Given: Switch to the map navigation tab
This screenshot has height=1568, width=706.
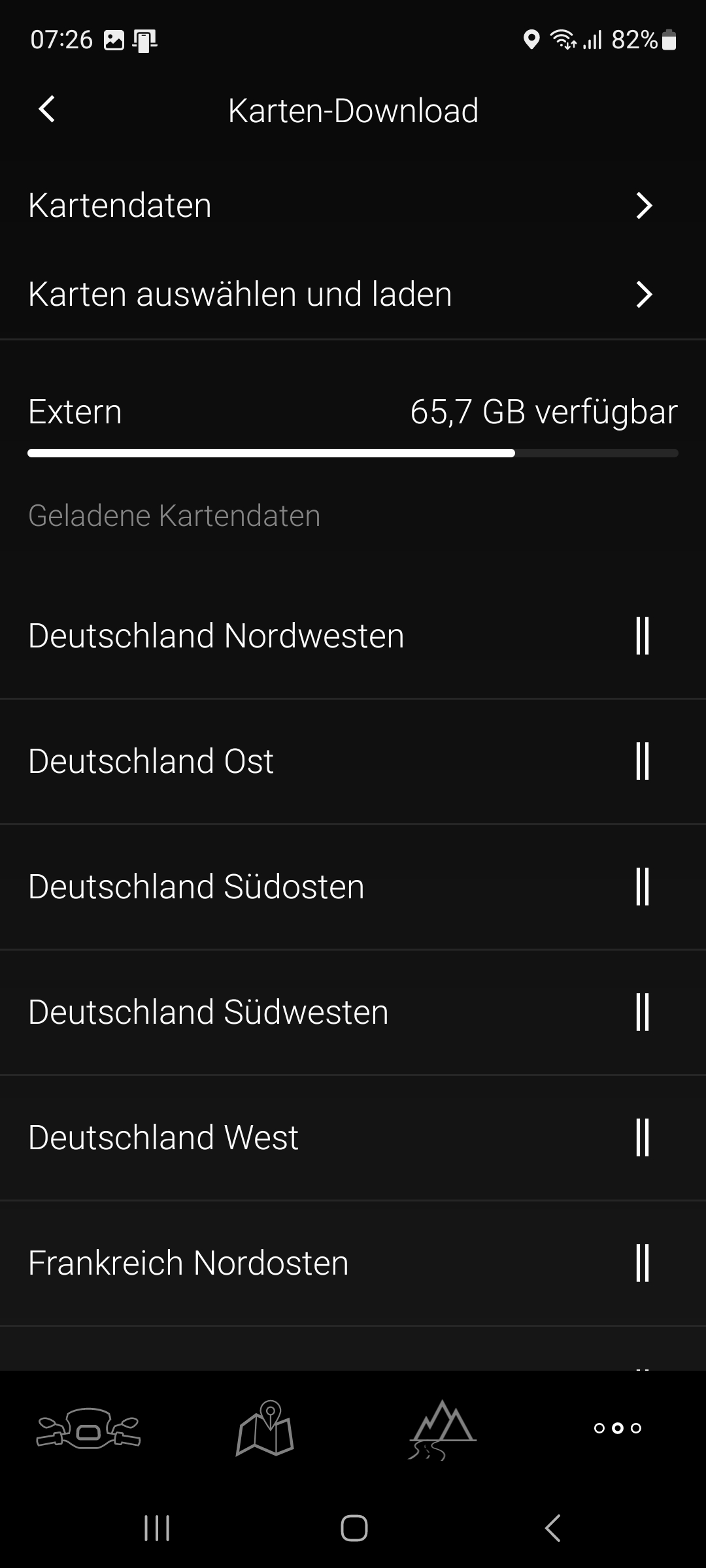Looking at the screenshot, I should click(x=265, y=1428).
